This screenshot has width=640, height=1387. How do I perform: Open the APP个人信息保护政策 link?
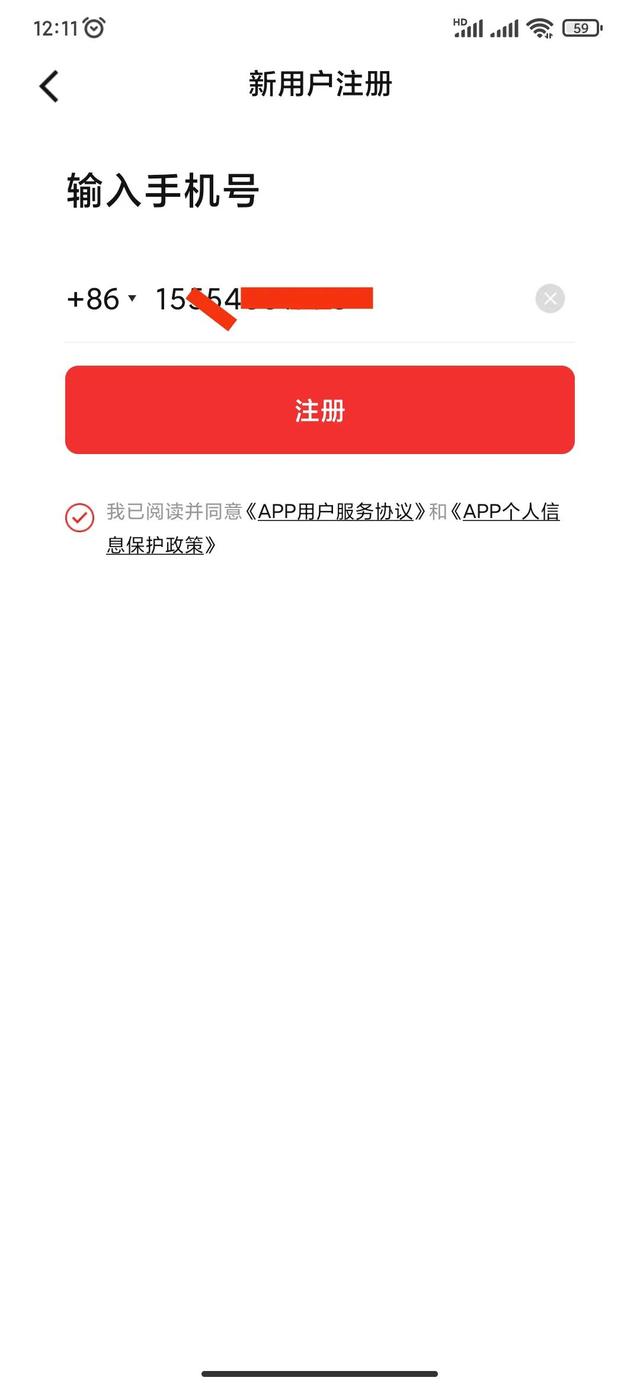coord(510,512)
